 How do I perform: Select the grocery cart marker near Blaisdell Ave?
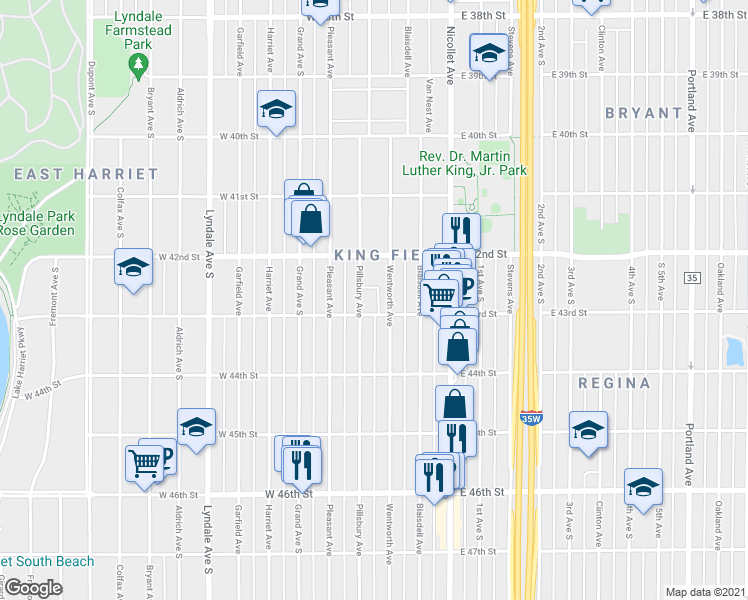click(x=440, y=297)
